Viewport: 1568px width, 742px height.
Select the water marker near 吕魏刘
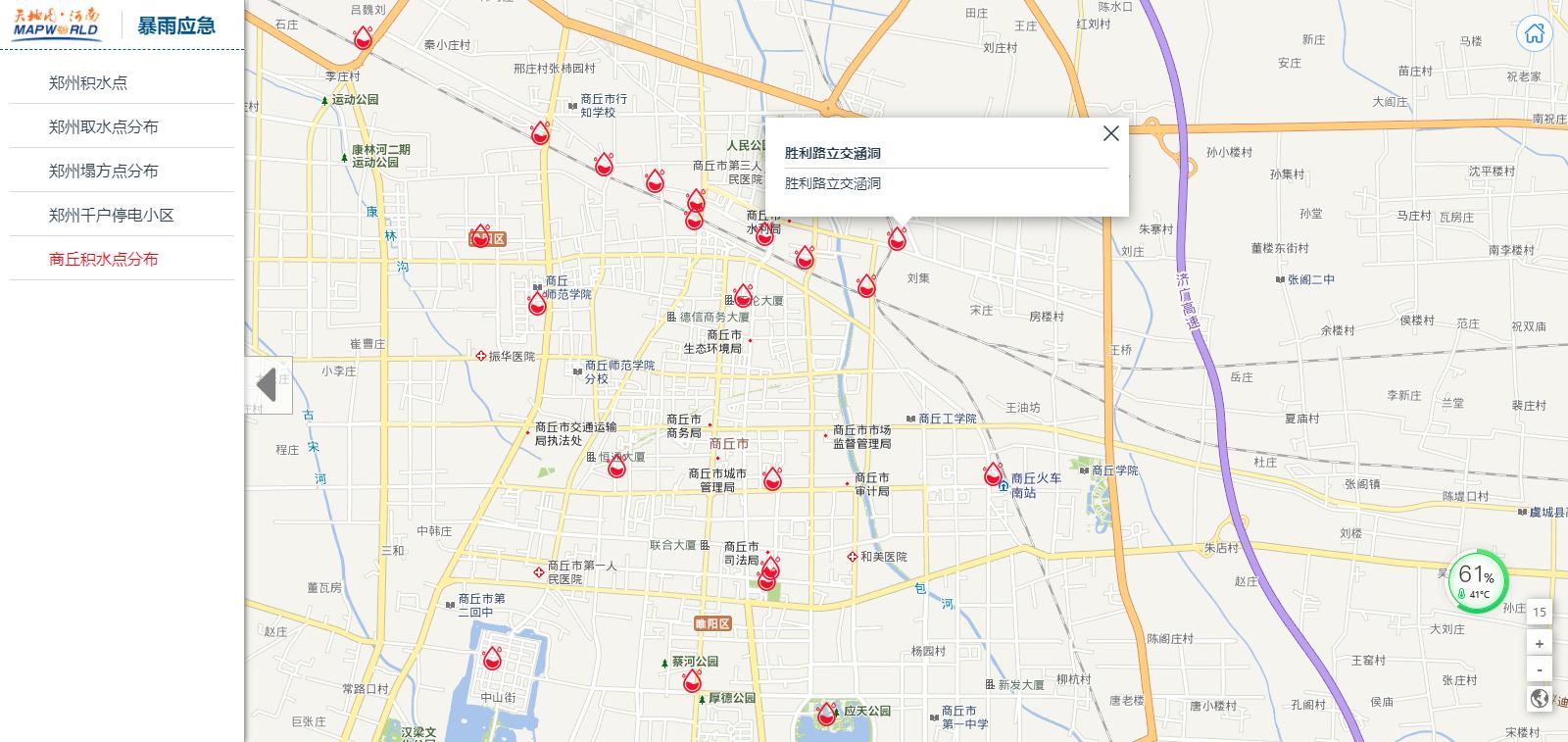[364, 38]
